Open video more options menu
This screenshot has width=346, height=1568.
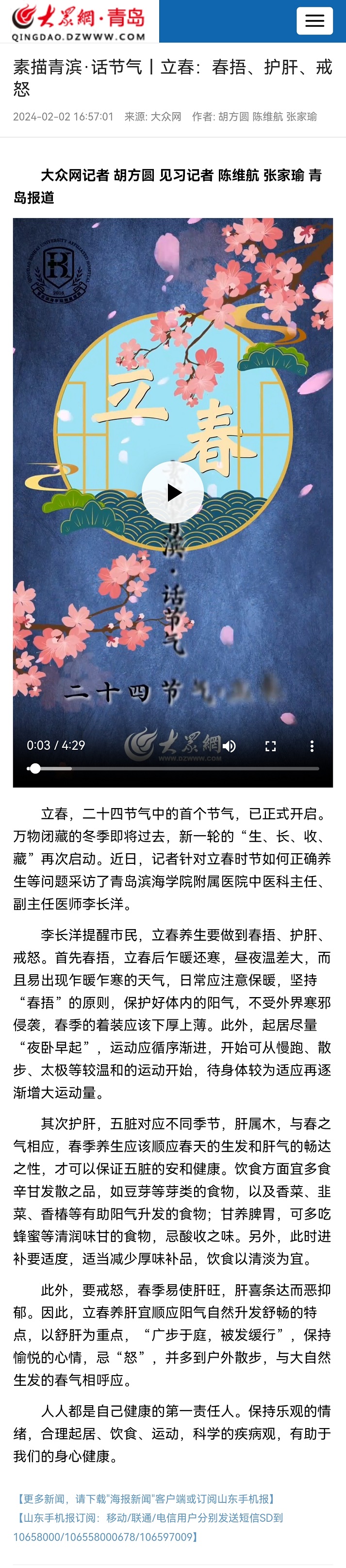(312, 746)
